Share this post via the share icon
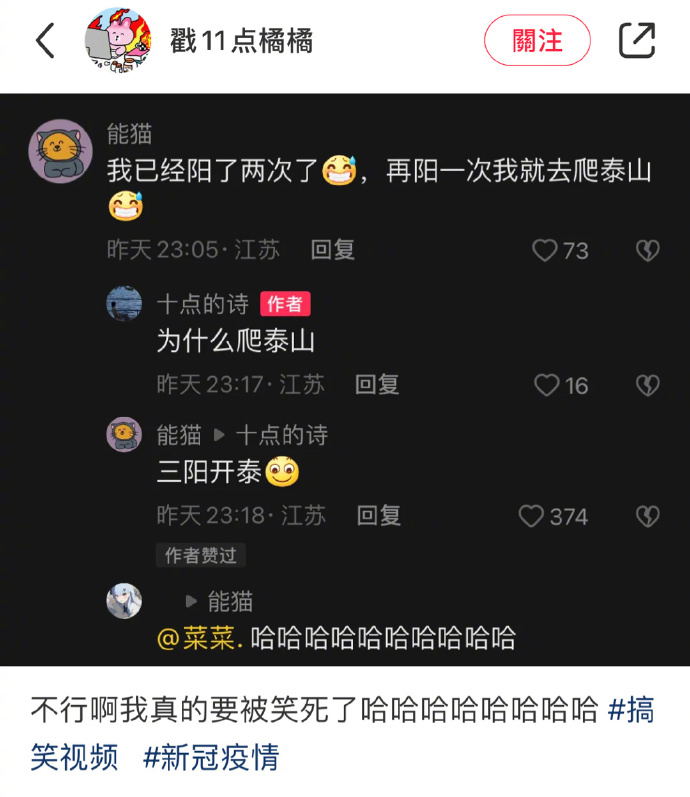The height and width of the screenshot is (797, 690). pos(636,41)
